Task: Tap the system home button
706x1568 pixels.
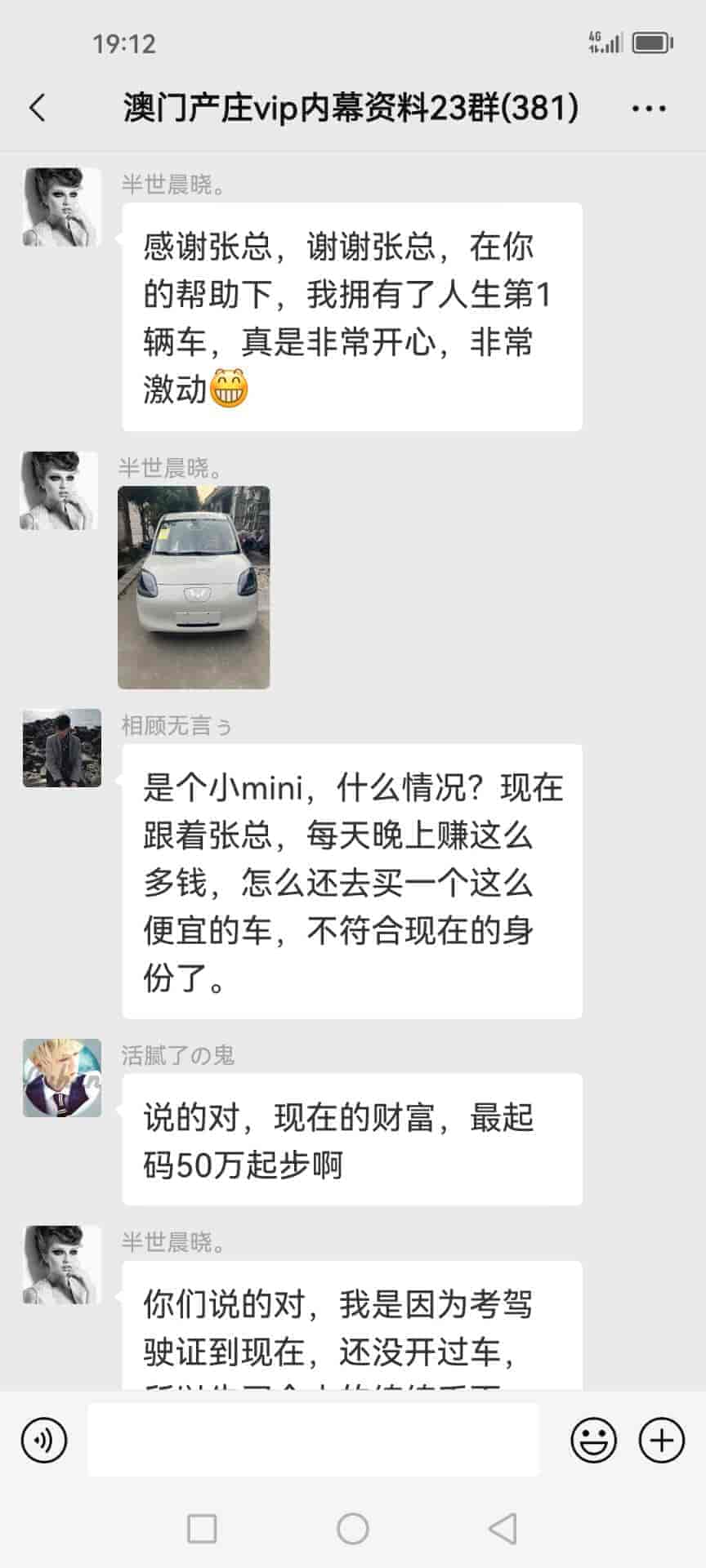Action: (353, 1528)
